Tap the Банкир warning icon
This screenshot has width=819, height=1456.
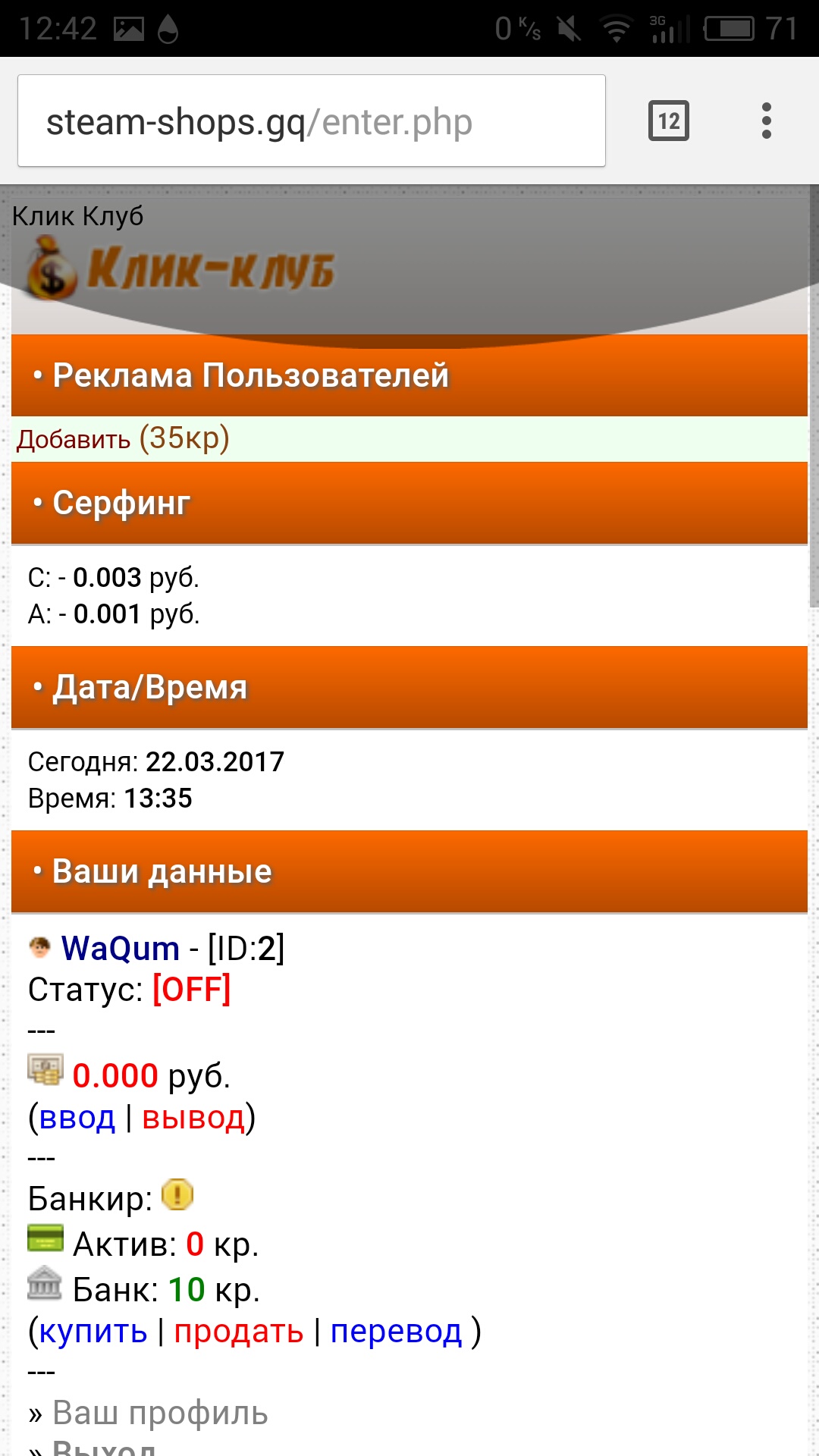(177, 1196)
